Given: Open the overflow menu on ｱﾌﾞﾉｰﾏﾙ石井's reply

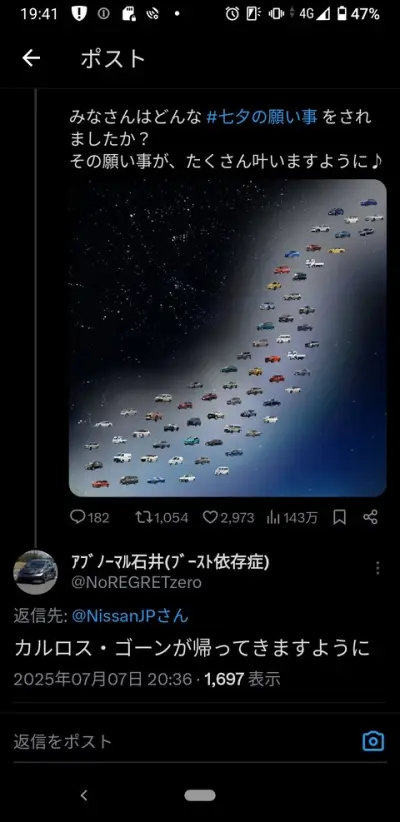Looking at the screenshot, I should (x=377, y=568).
